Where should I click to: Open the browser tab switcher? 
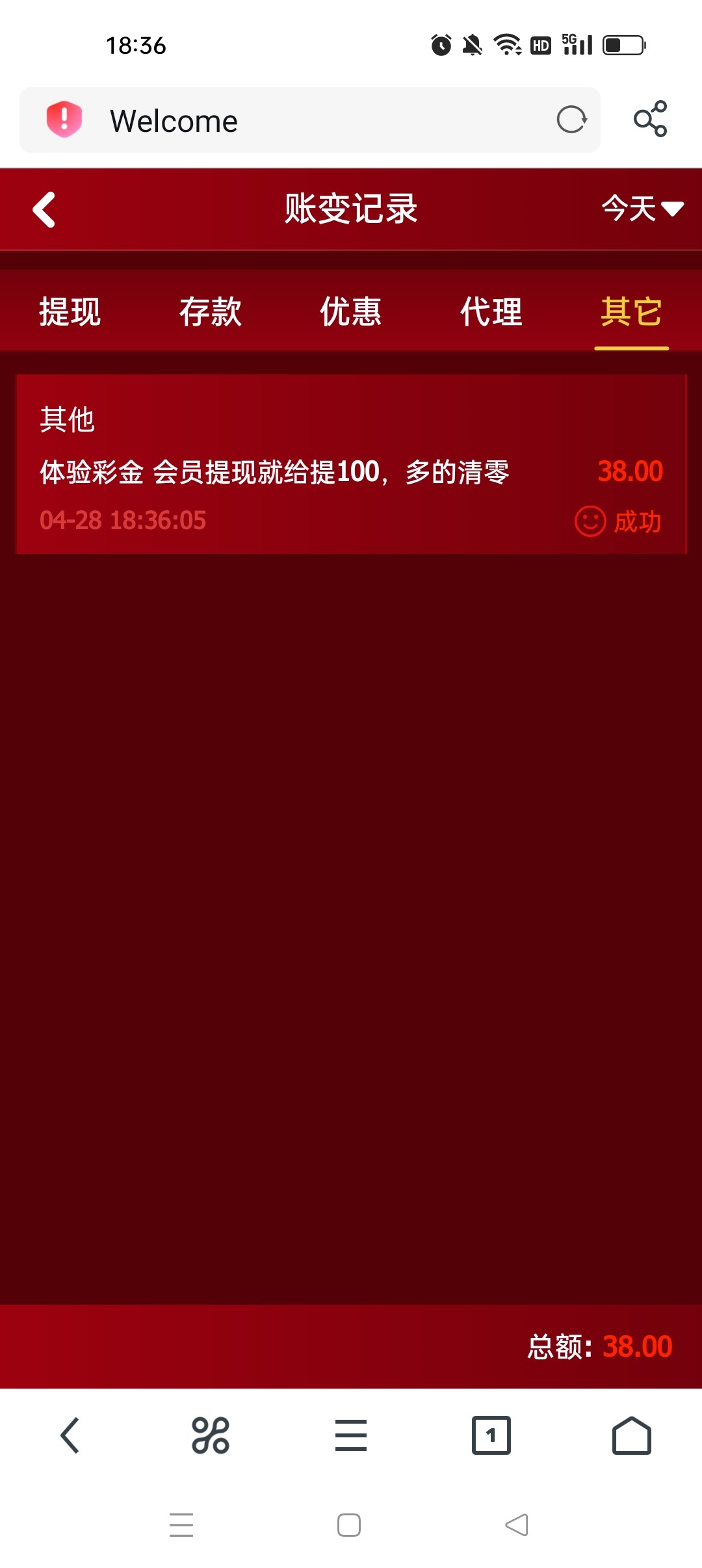[491, 1435]
